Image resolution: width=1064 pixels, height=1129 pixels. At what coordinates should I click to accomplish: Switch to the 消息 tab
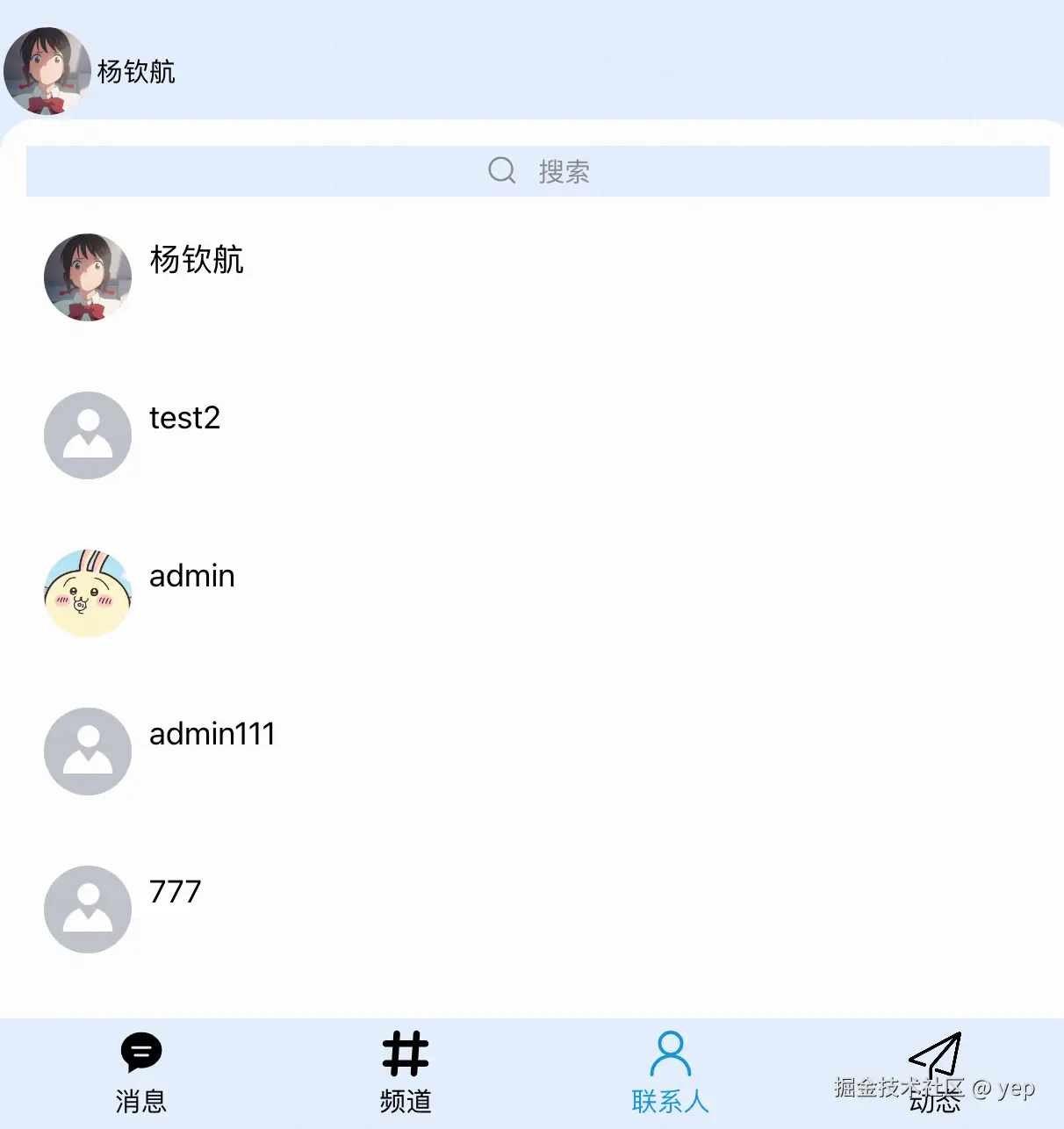coord(140,1073)
